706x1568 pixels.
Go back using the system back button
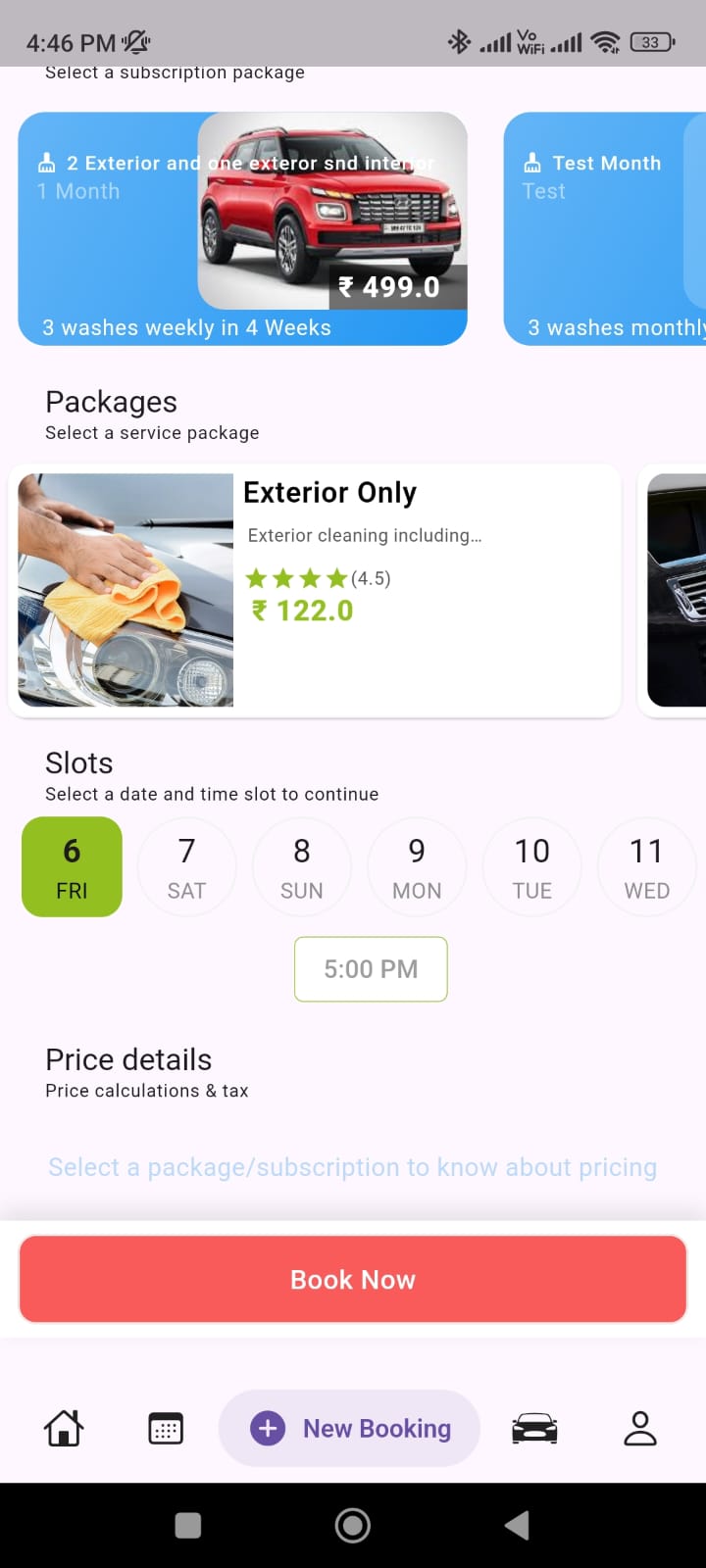pos(517,1525)
